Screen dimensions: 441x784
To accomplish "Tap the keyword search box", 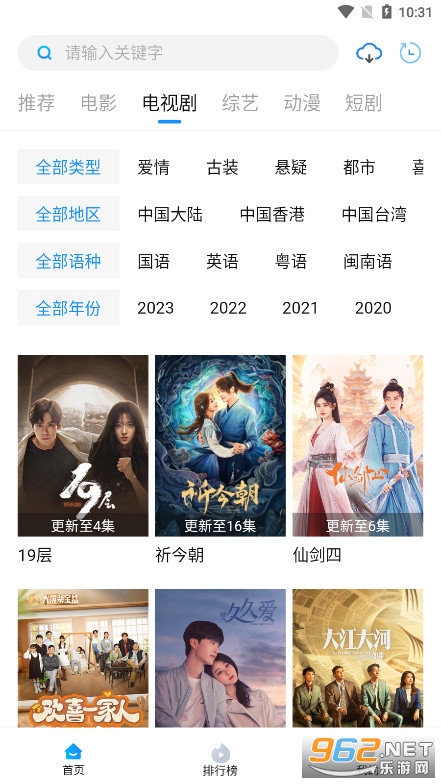I will (178, 52).
